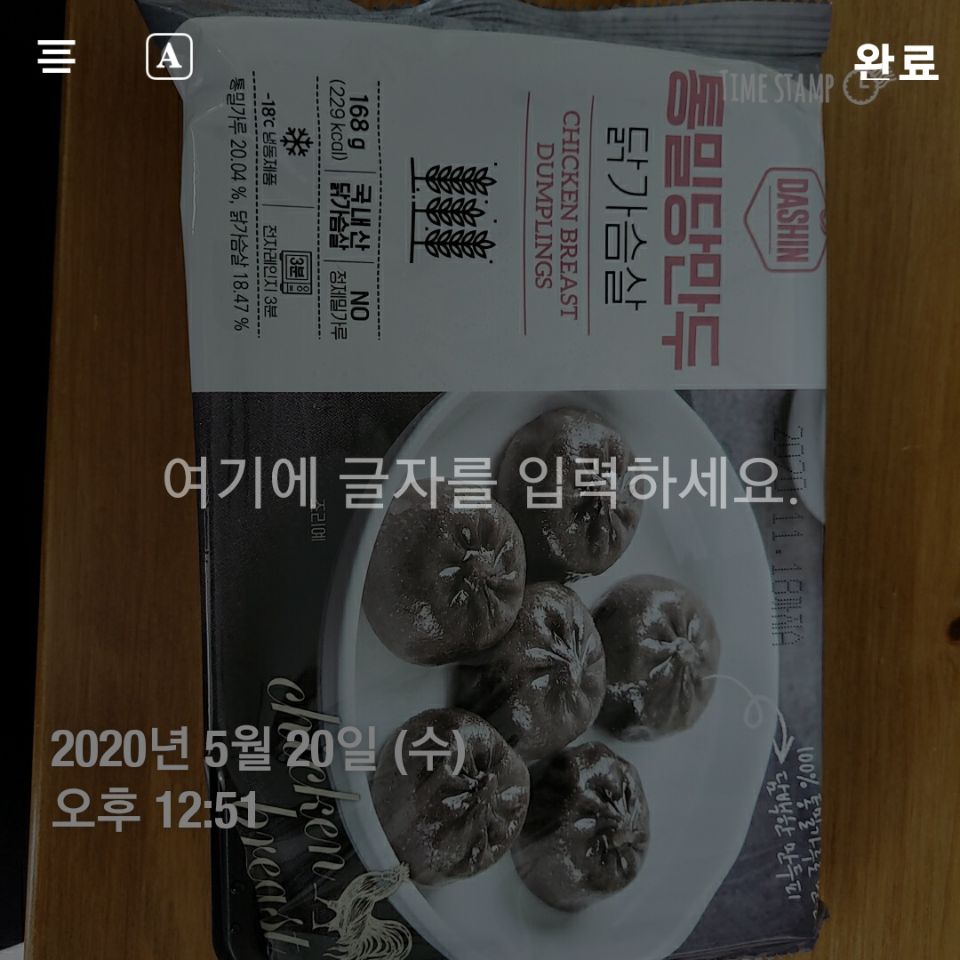Open the text alignment menu icon

(x=57, y=57)
